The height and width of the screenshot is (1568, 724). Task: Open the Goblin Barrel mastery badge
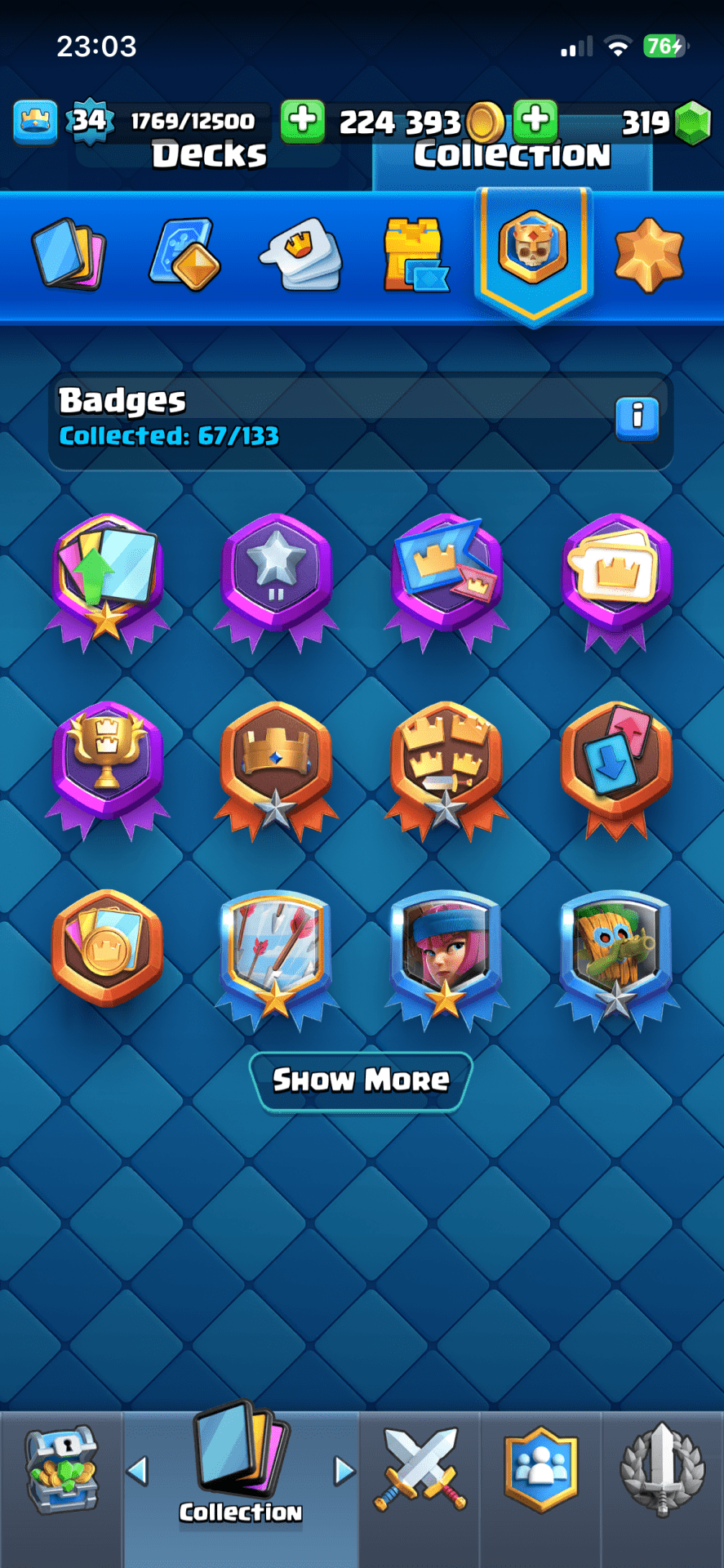616,951
